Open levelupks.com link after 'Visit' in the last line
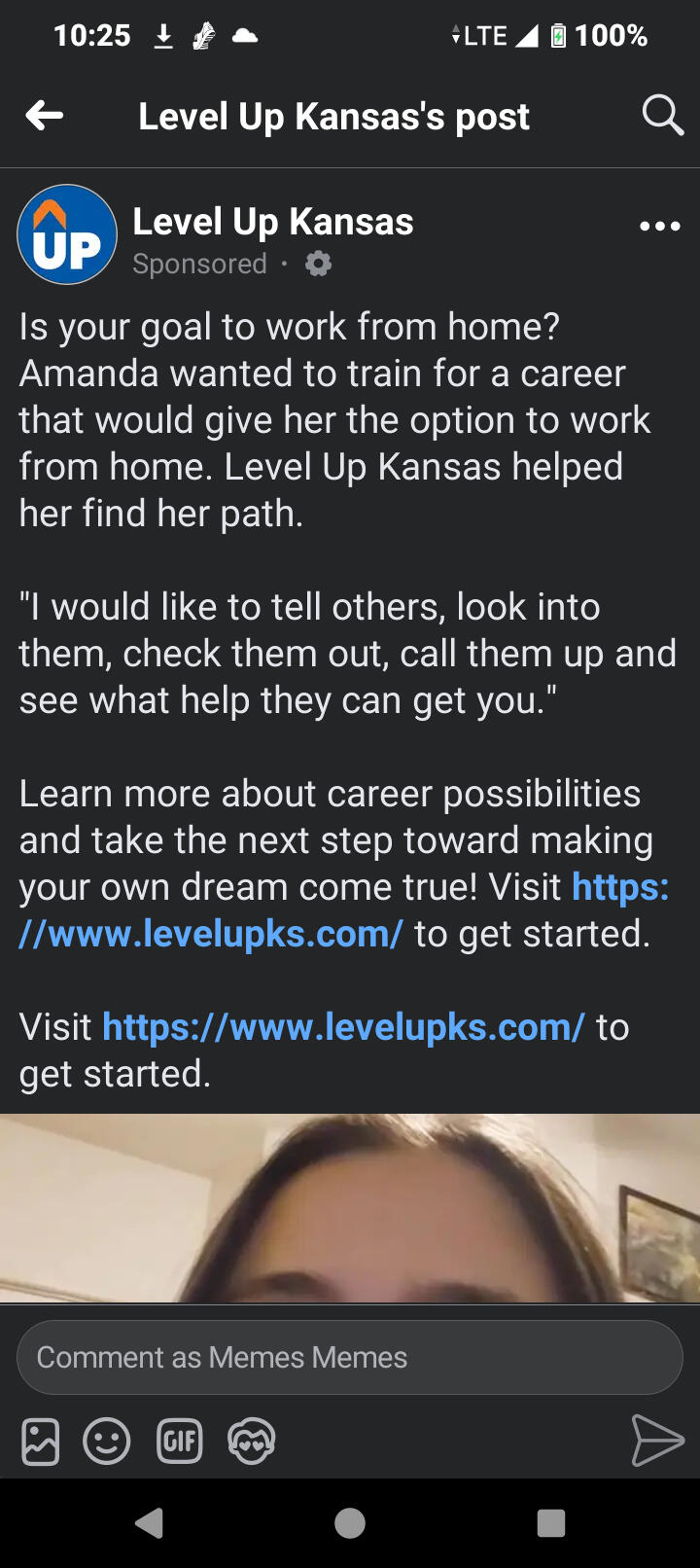 click(x=343, y=1027)
